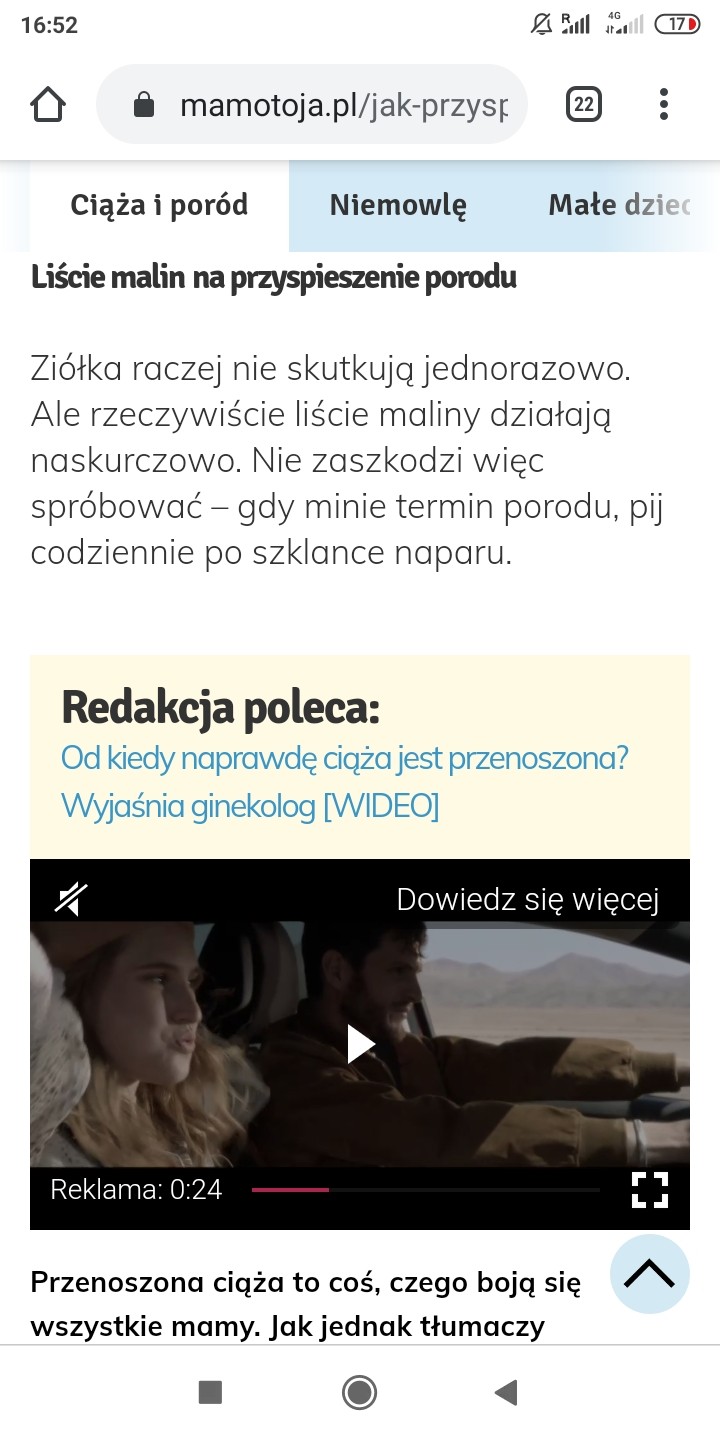Jump back to the top of the page
The image size is (720, 1440).
[650, 1273]
